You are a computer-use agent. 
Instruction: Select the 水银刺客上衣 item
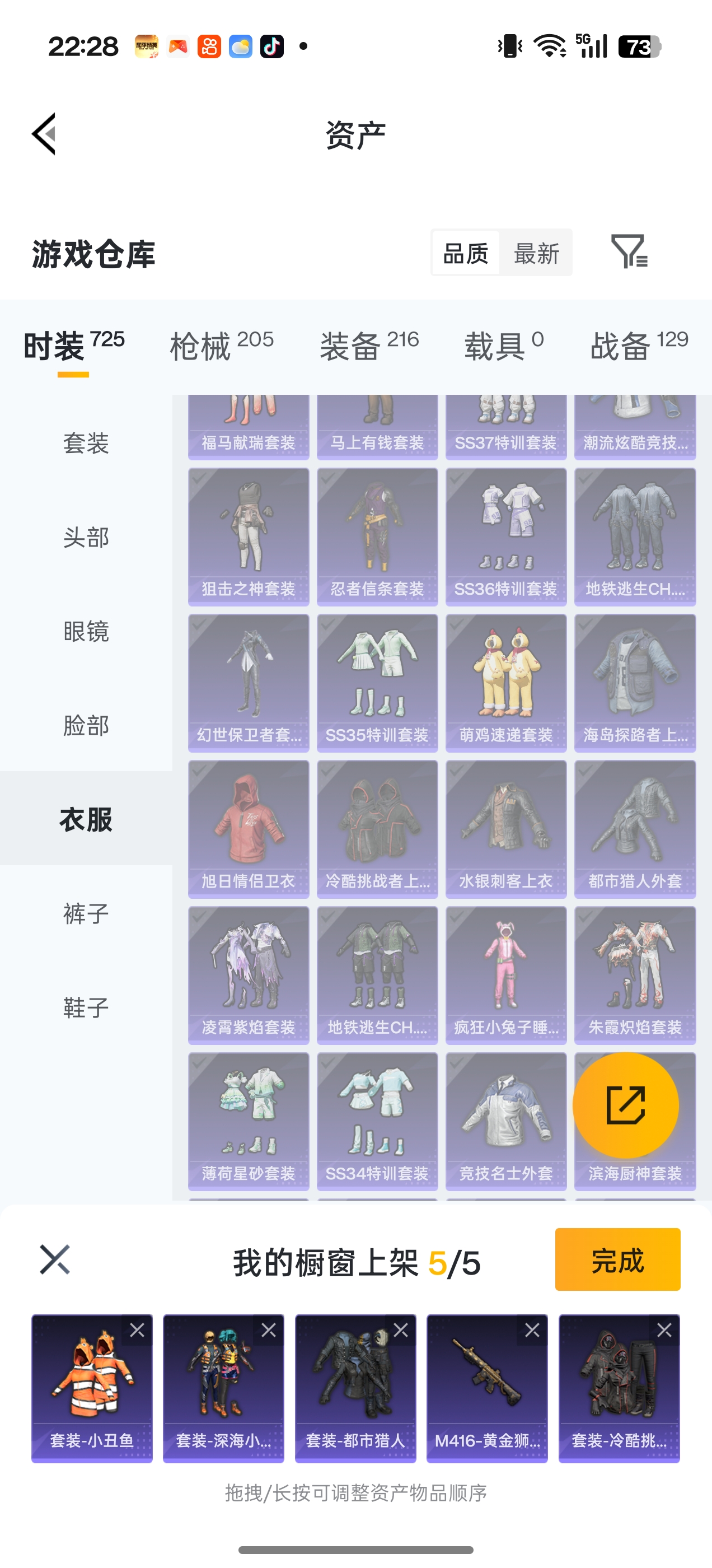[505, 829]
